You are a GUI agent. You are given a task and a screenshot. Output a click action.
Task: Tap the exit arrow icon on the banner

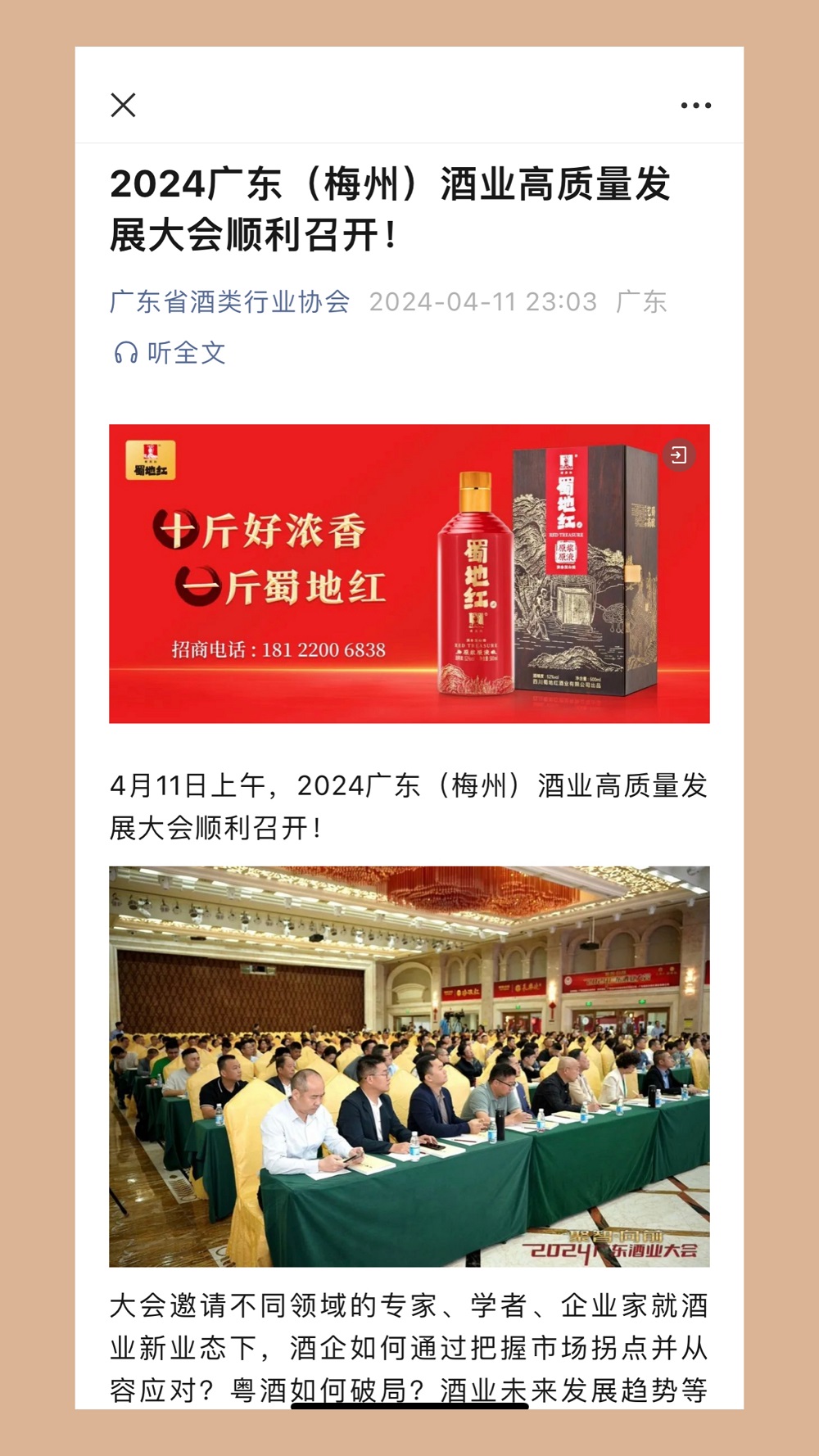tap(679, 455)
